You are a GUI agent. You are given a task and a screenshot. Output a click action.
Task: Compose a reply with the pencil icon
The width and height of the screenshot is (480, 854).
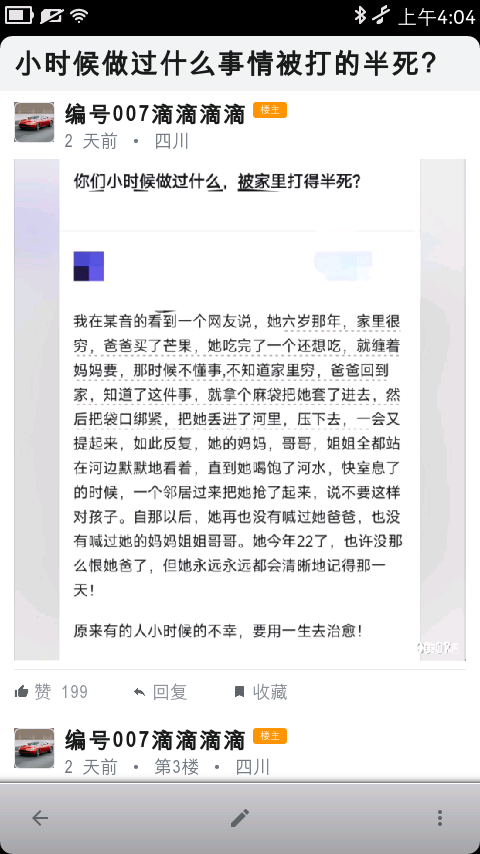[x=240, y=818]
